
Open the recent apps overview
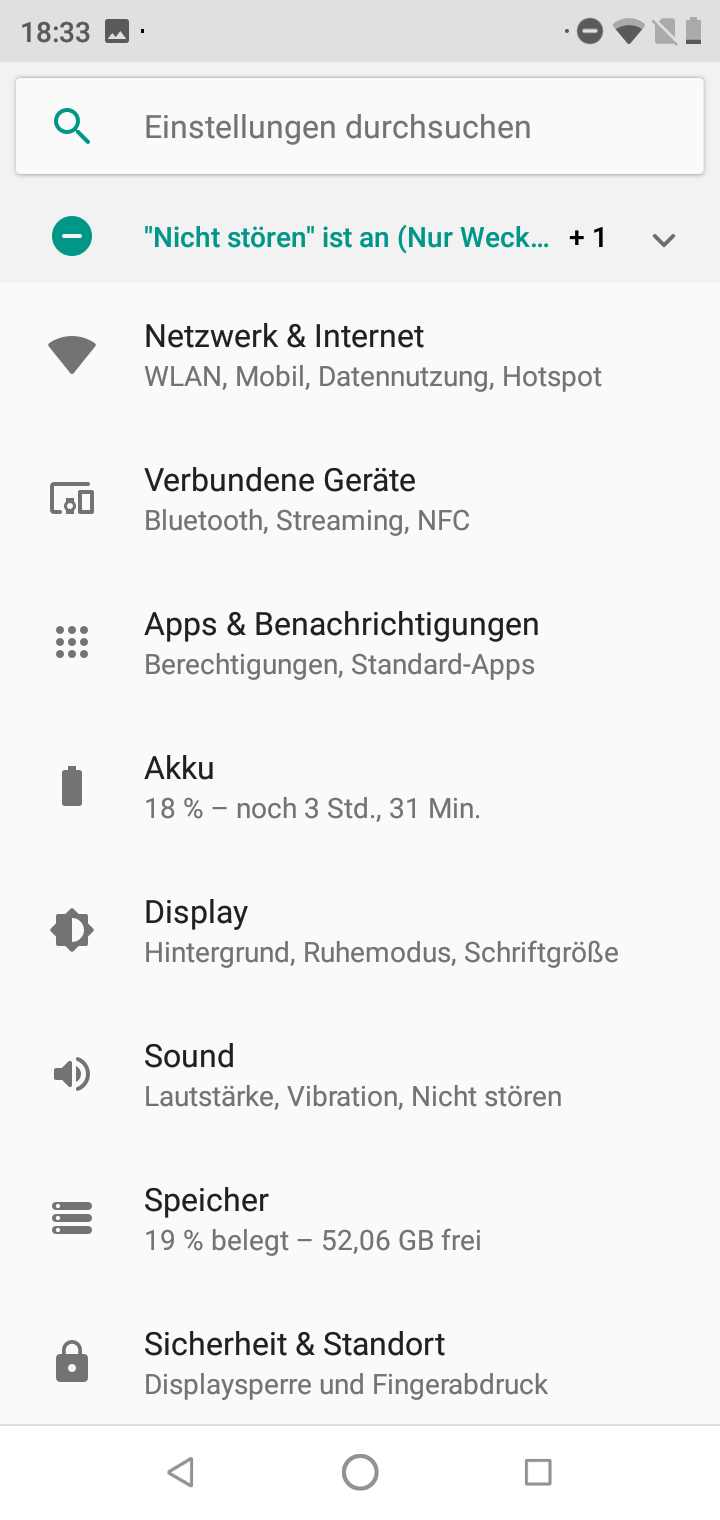point(538,1472)
